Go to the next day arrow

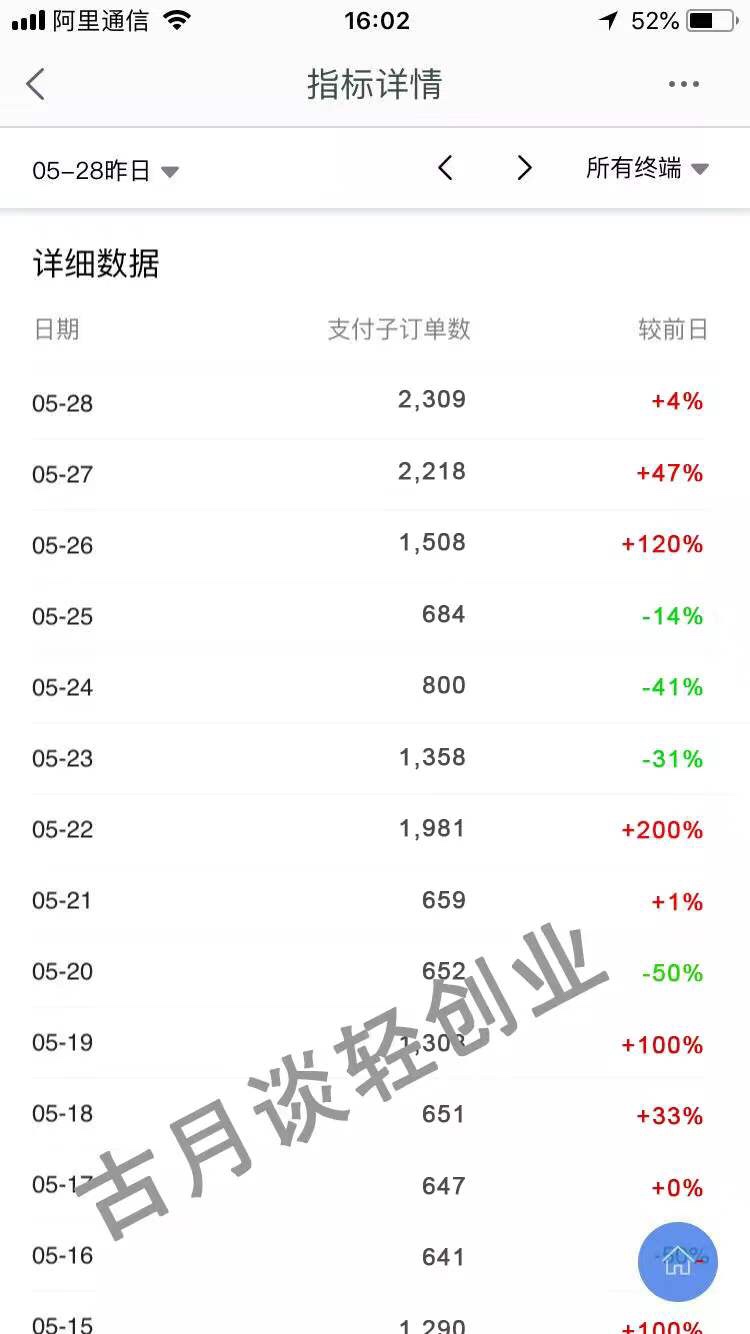point(524,168)
